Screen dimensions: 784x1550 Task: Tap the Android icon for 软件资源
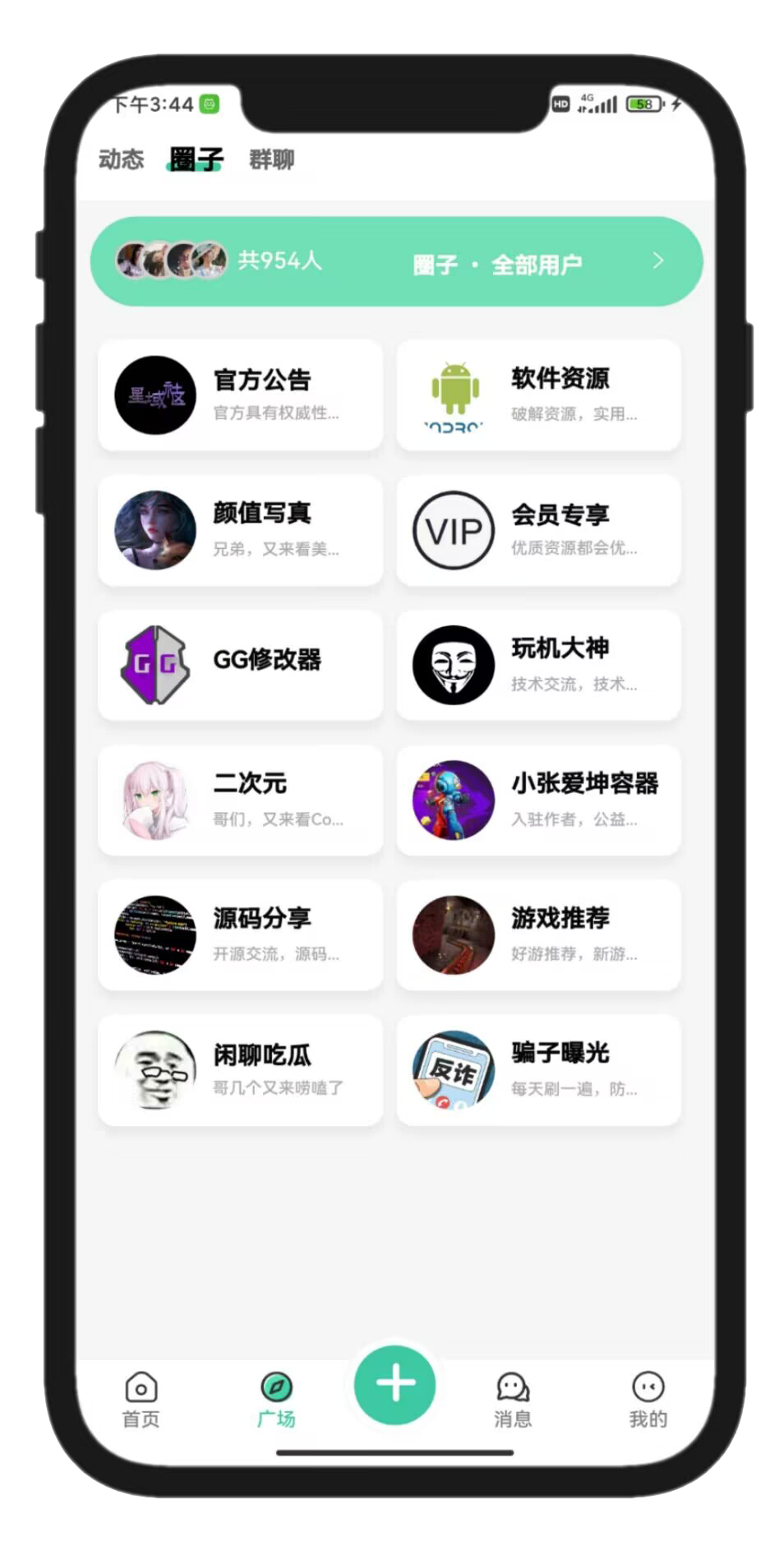click(x=452, y=393)
